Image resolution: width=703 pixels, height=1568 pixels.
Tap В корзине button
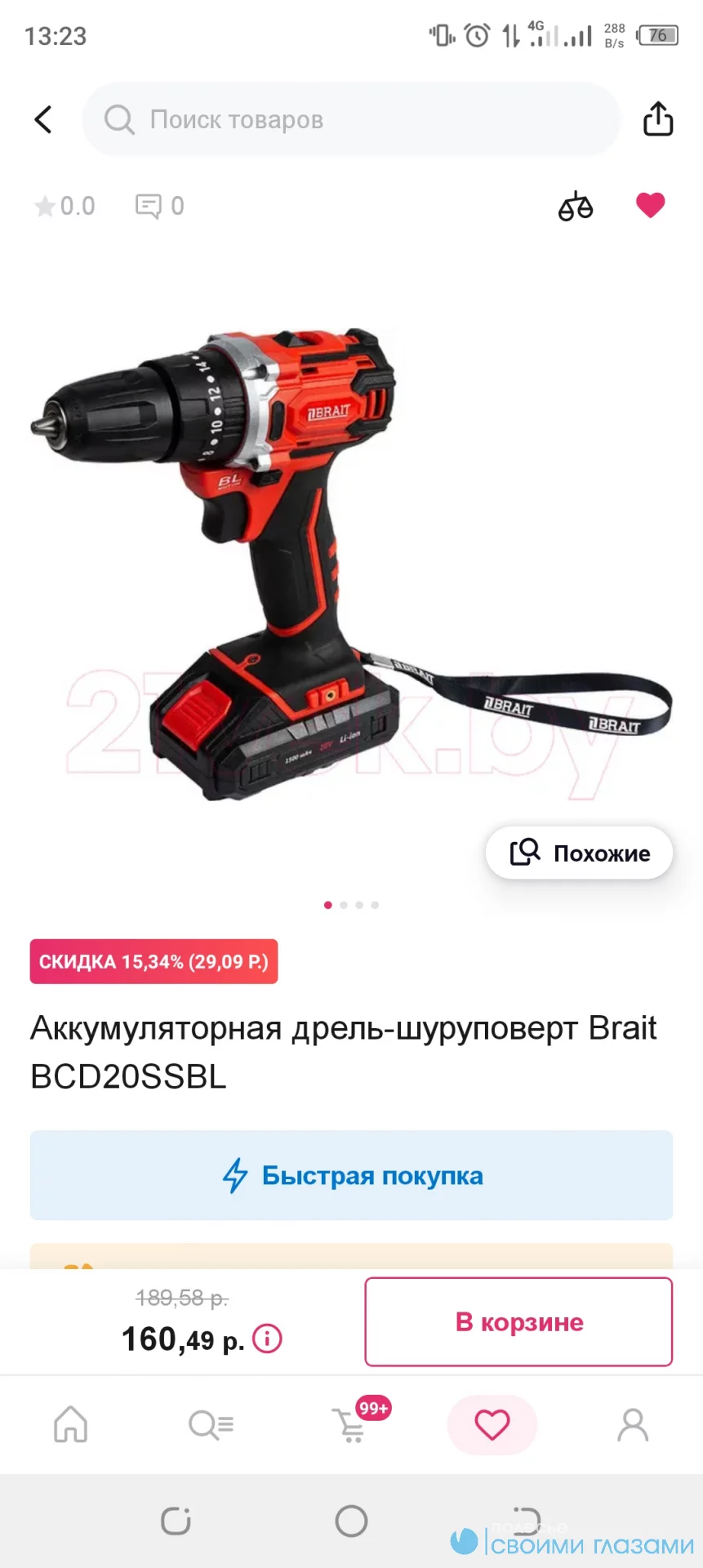coord(518,1322)
